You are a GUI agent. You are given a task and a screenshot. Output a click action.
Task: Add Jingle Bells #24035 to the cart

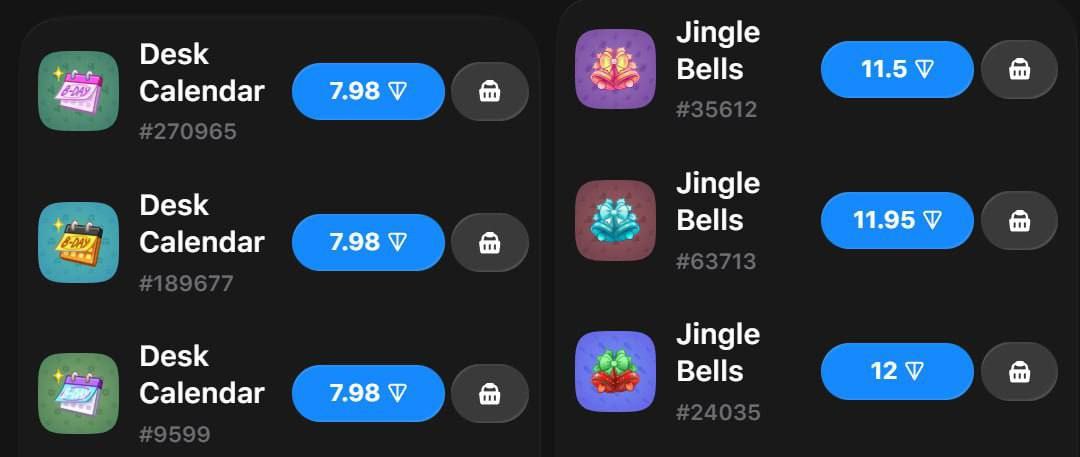click(1019, 371)
